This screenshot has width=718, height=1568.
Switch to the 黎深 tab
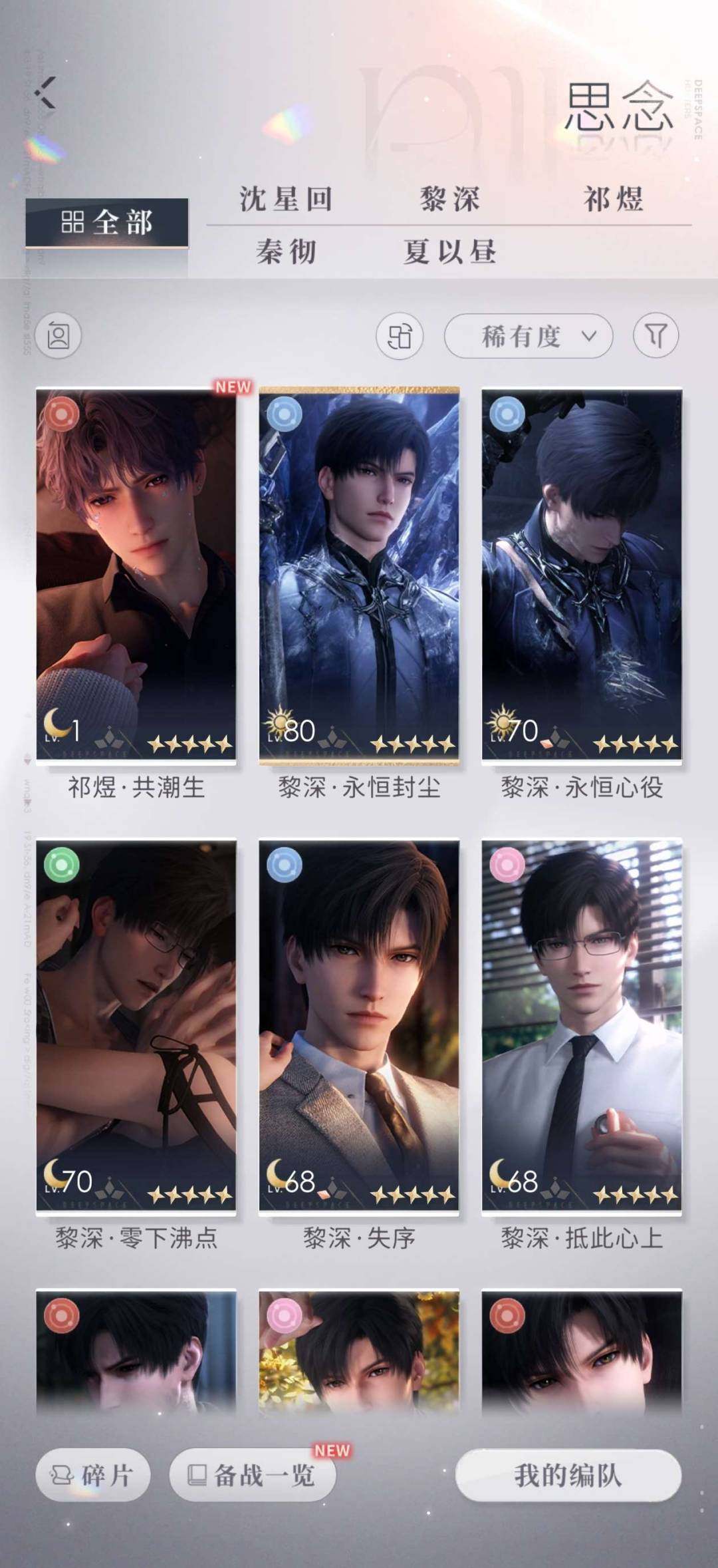450,199
